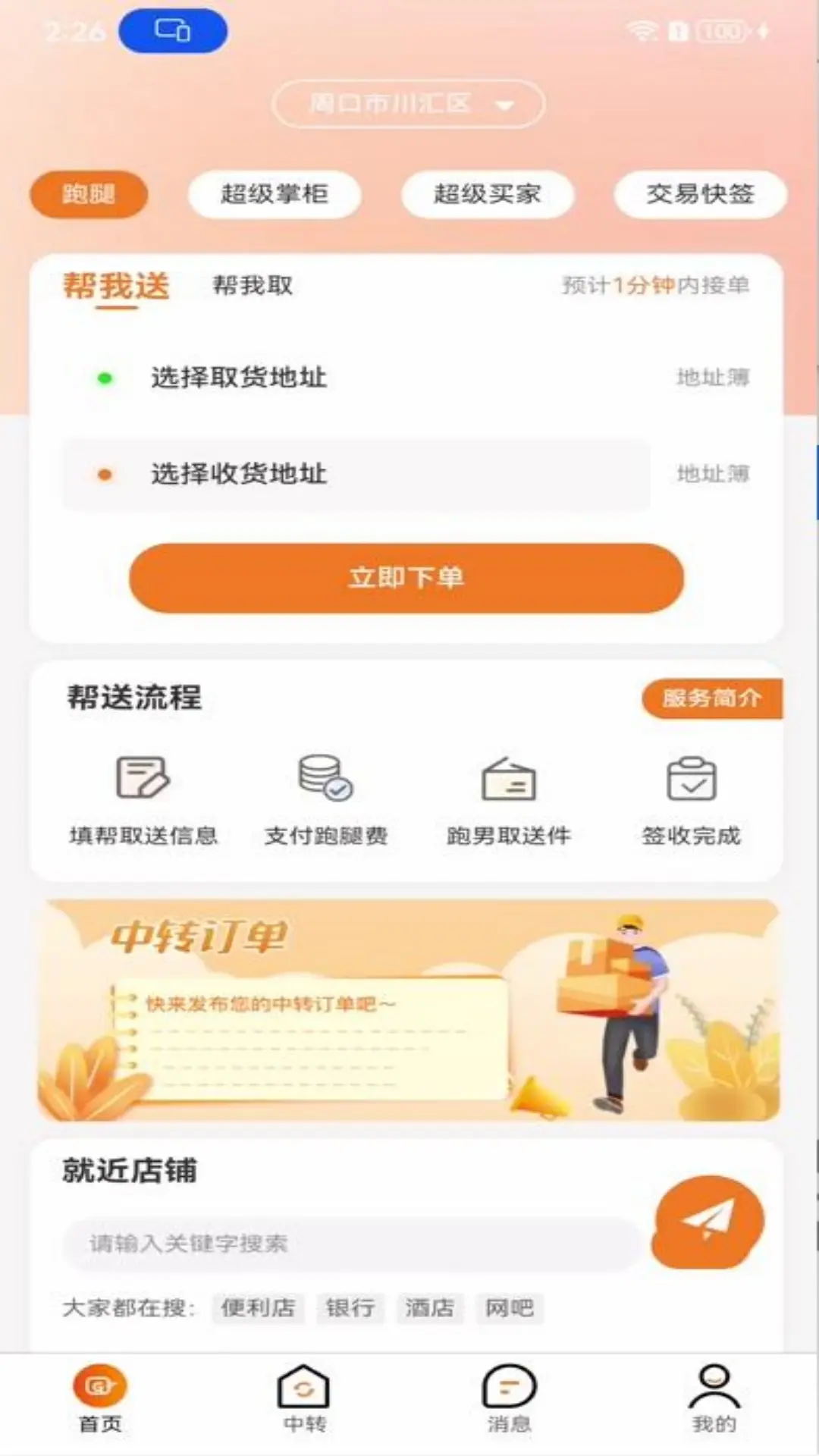This screenshot has height=1456, width=819.
Task: Open 地址簿 beside the delivery address
Action: [x=712, y=475]
